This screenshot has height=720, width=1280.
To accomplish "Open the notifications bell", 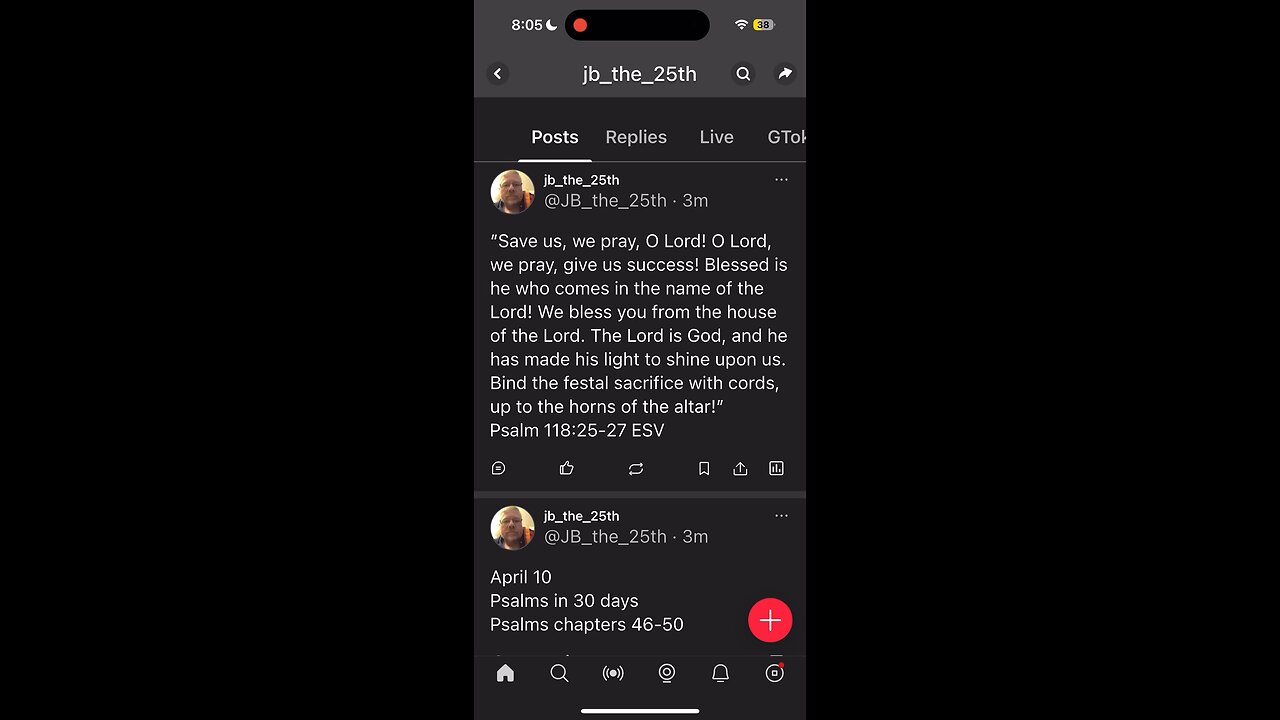I will [x=720, y=673].
